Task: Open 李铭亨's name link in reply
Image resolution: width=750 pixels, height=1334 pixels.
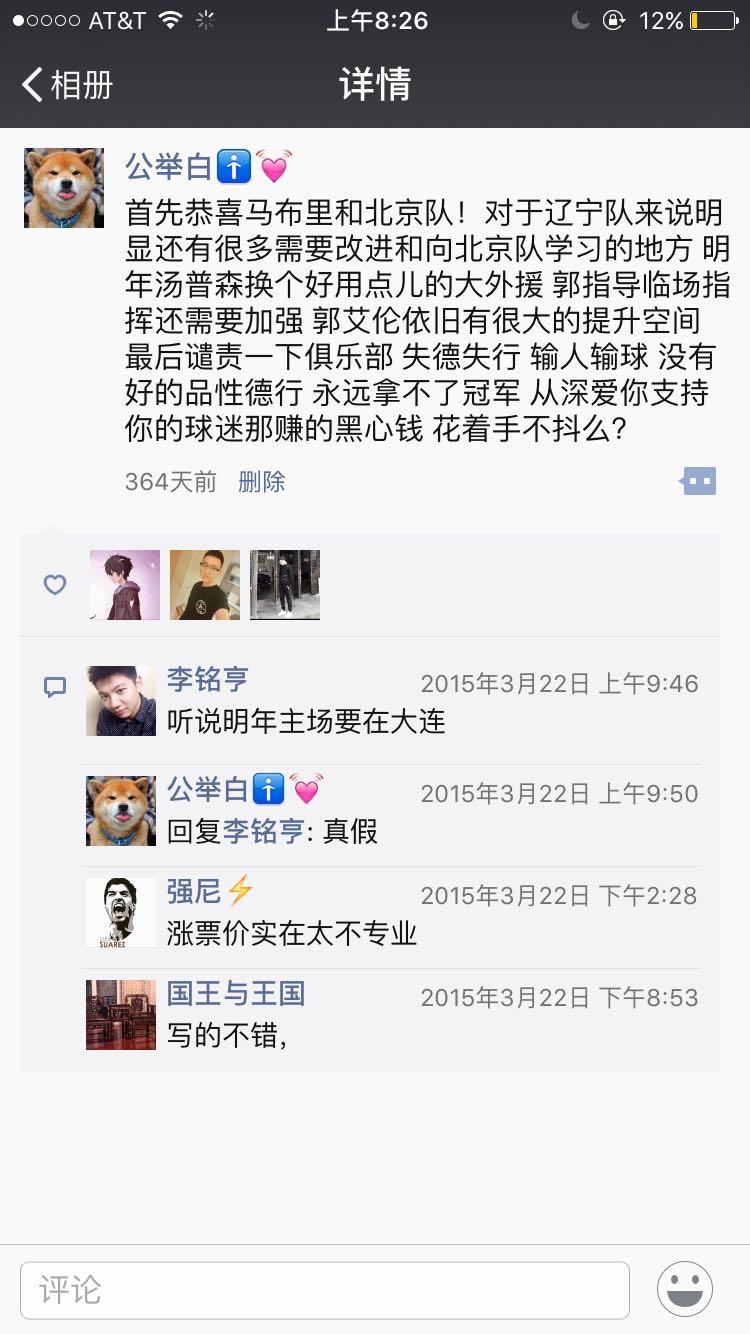Action: (263, 833)
